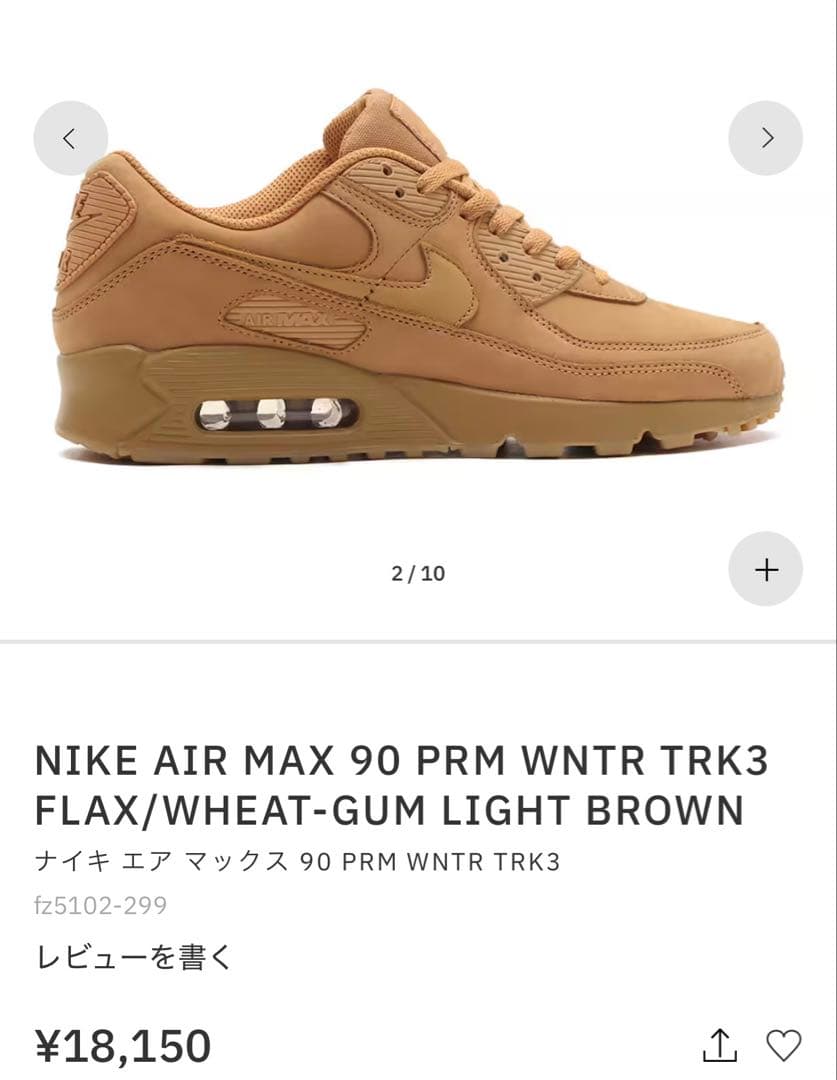Screen dimensions: 837x1080
Task: Click the Air Max 90 sneaker photo
Action: (418, 300)
